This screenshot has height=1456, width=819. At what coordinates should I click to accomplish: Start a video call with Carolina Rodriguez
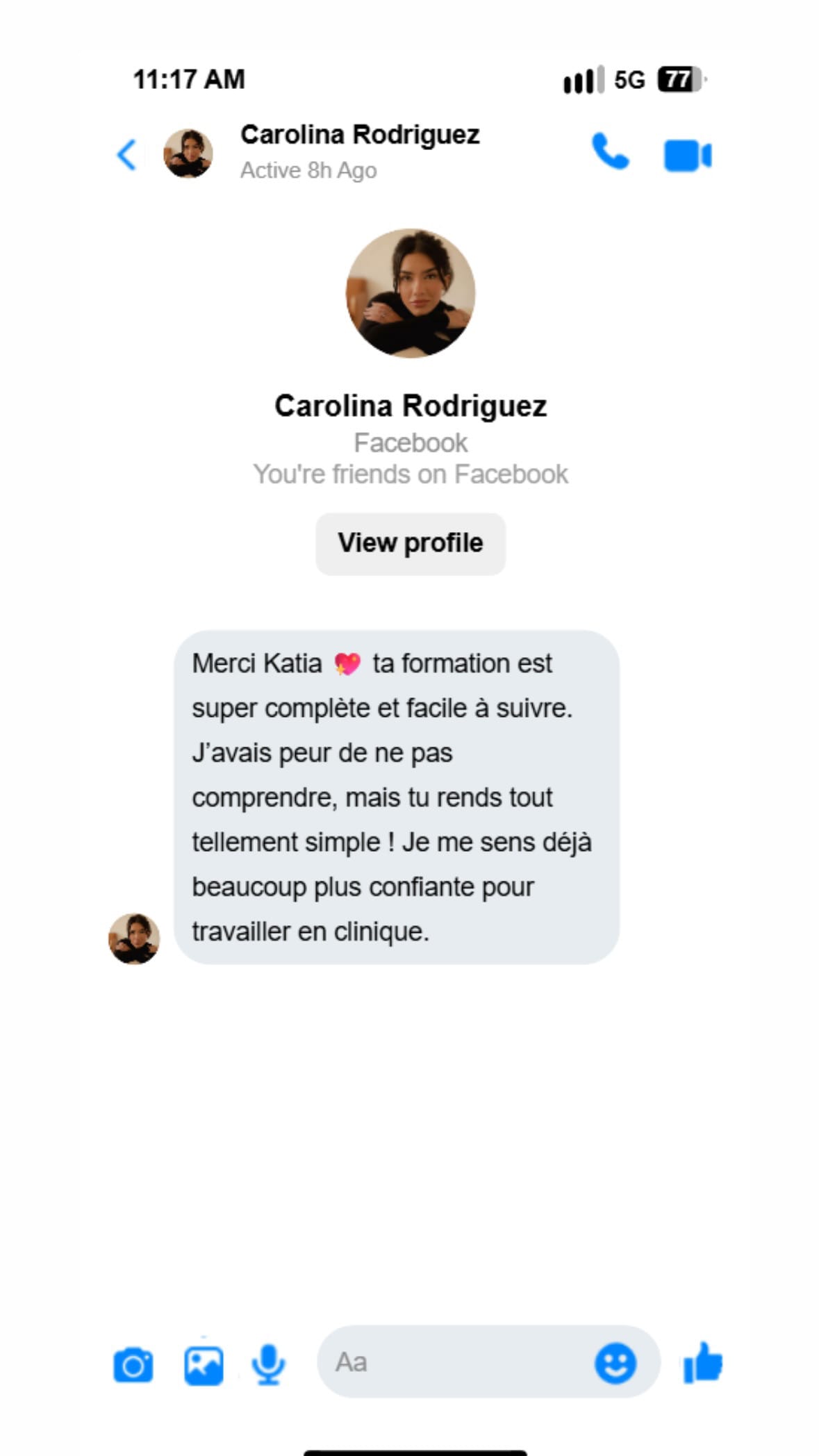point(687,155)
